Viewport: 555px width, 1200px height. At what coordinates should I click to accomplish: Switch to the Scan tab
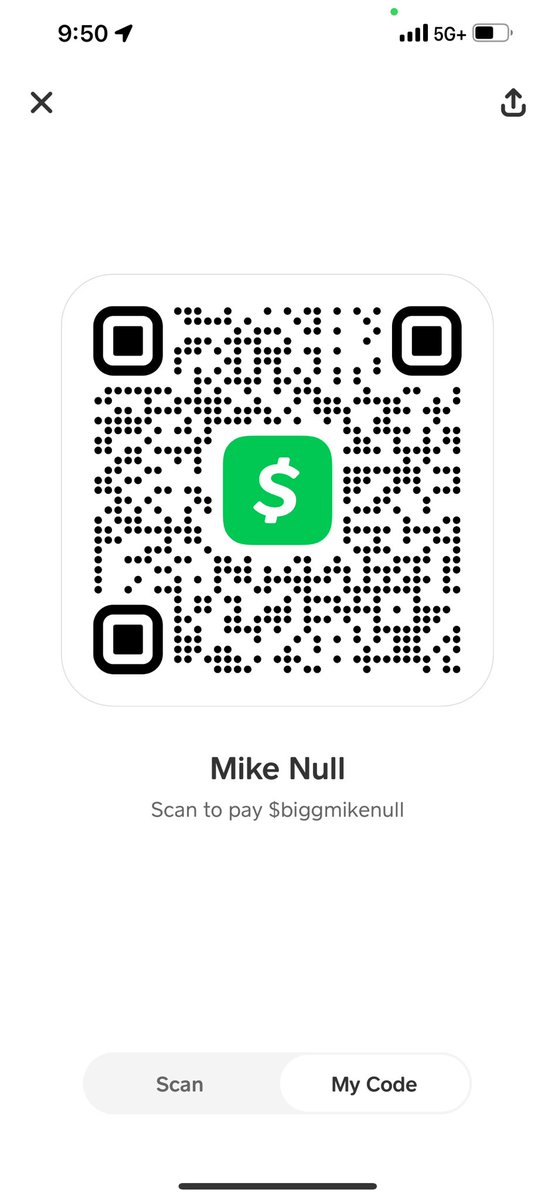[x=180, y=1084]
